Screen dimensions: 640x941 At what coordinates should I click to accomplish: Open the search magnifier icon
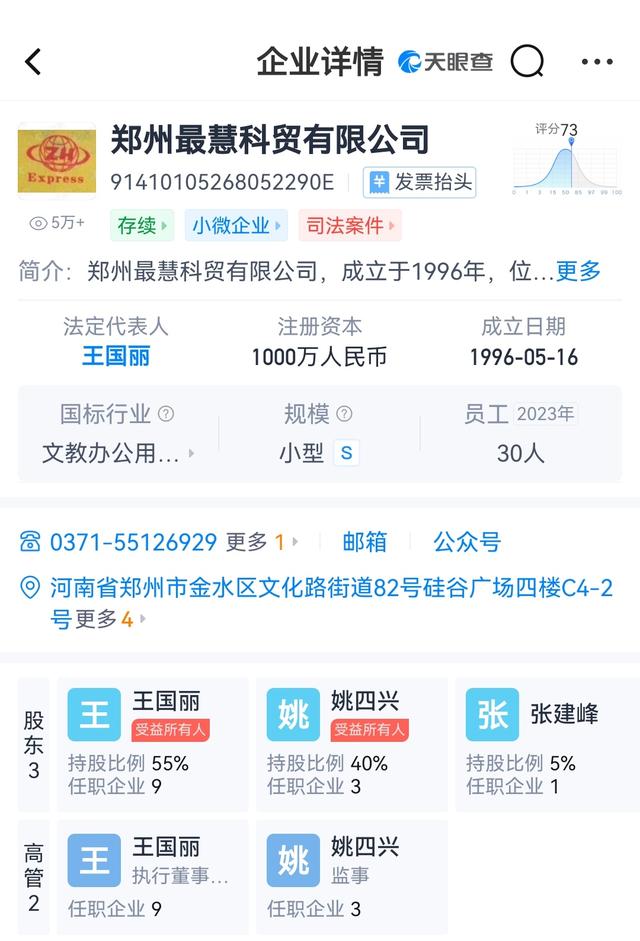[x=527, y=62]
